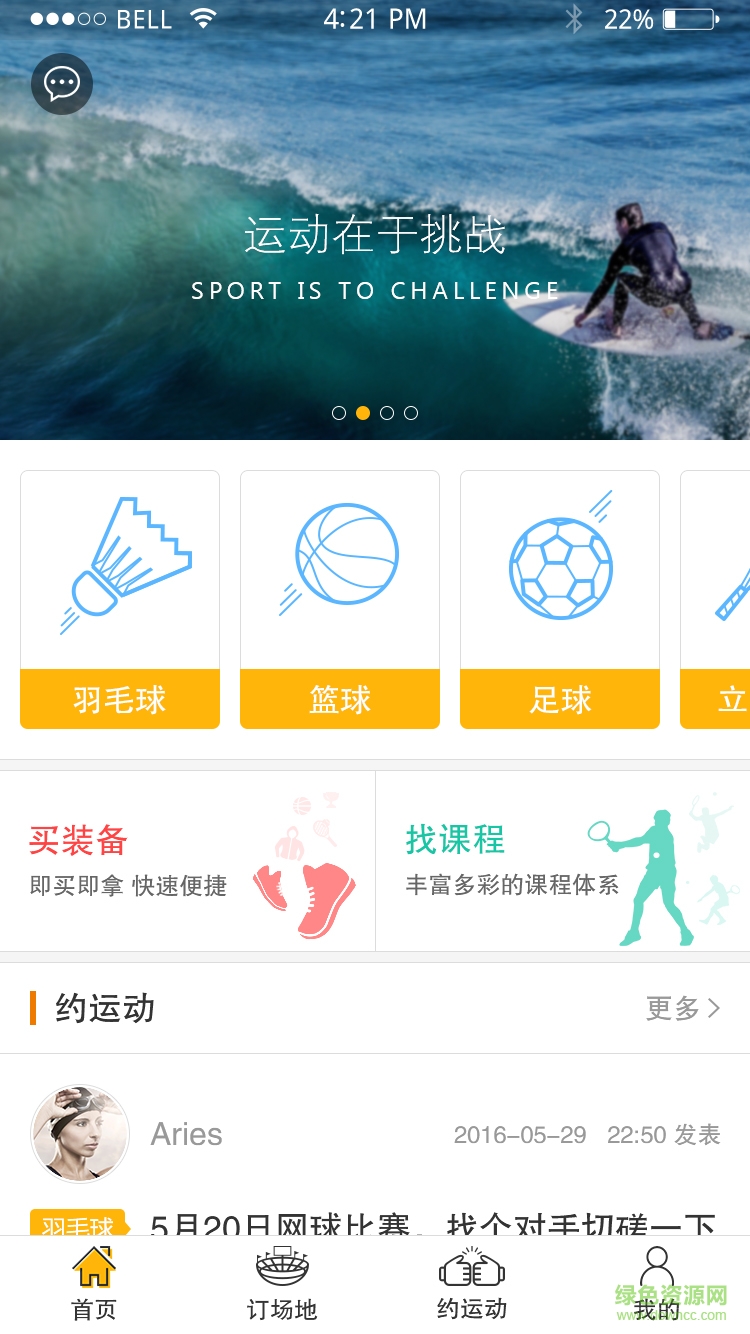Viewport: 750px width, 1334px height.
Task: Click the yellow 羽毛球 category button
Action: (120, 700)
